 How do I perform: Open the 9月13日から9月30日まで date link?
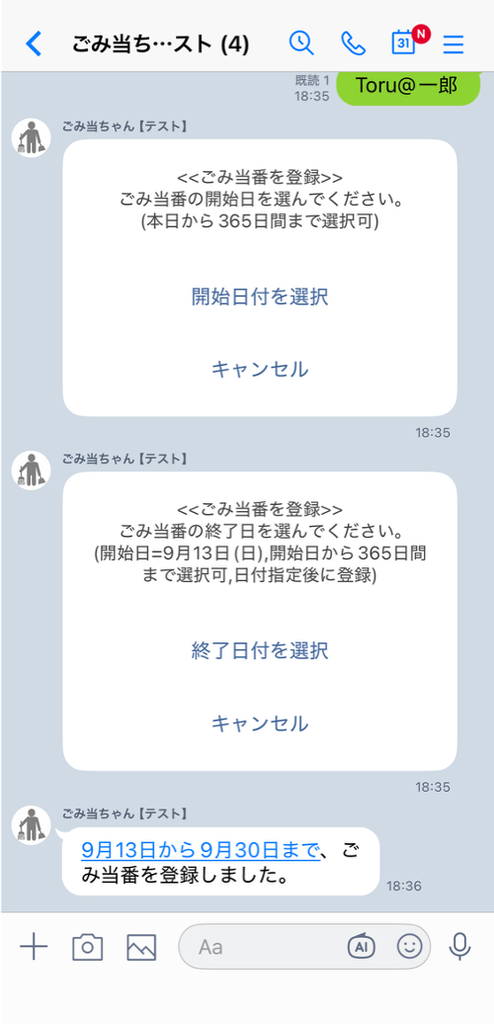point(201,850)
